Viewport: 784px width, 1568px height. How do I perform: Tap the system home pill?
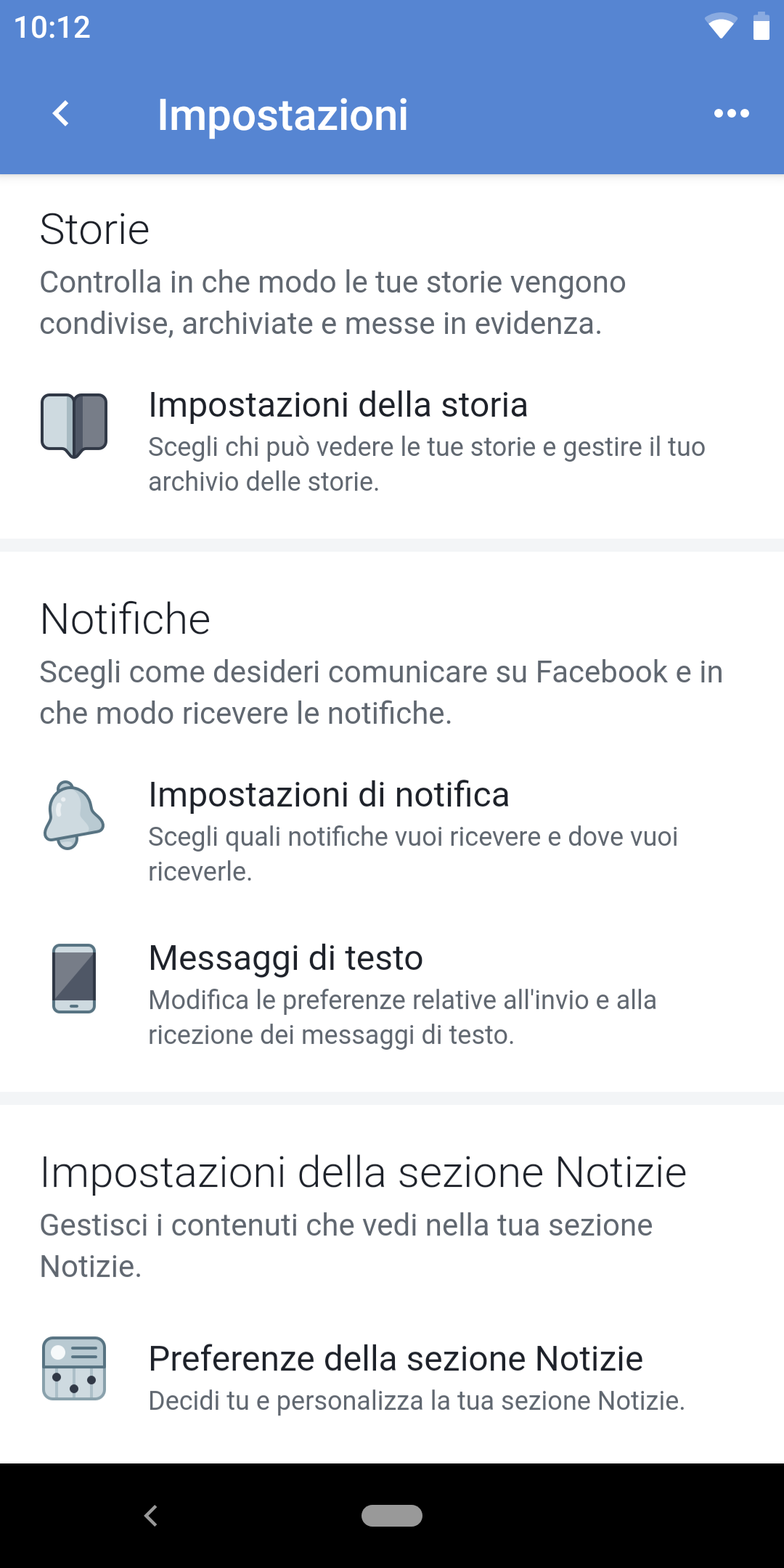(x=392, y=1516)
